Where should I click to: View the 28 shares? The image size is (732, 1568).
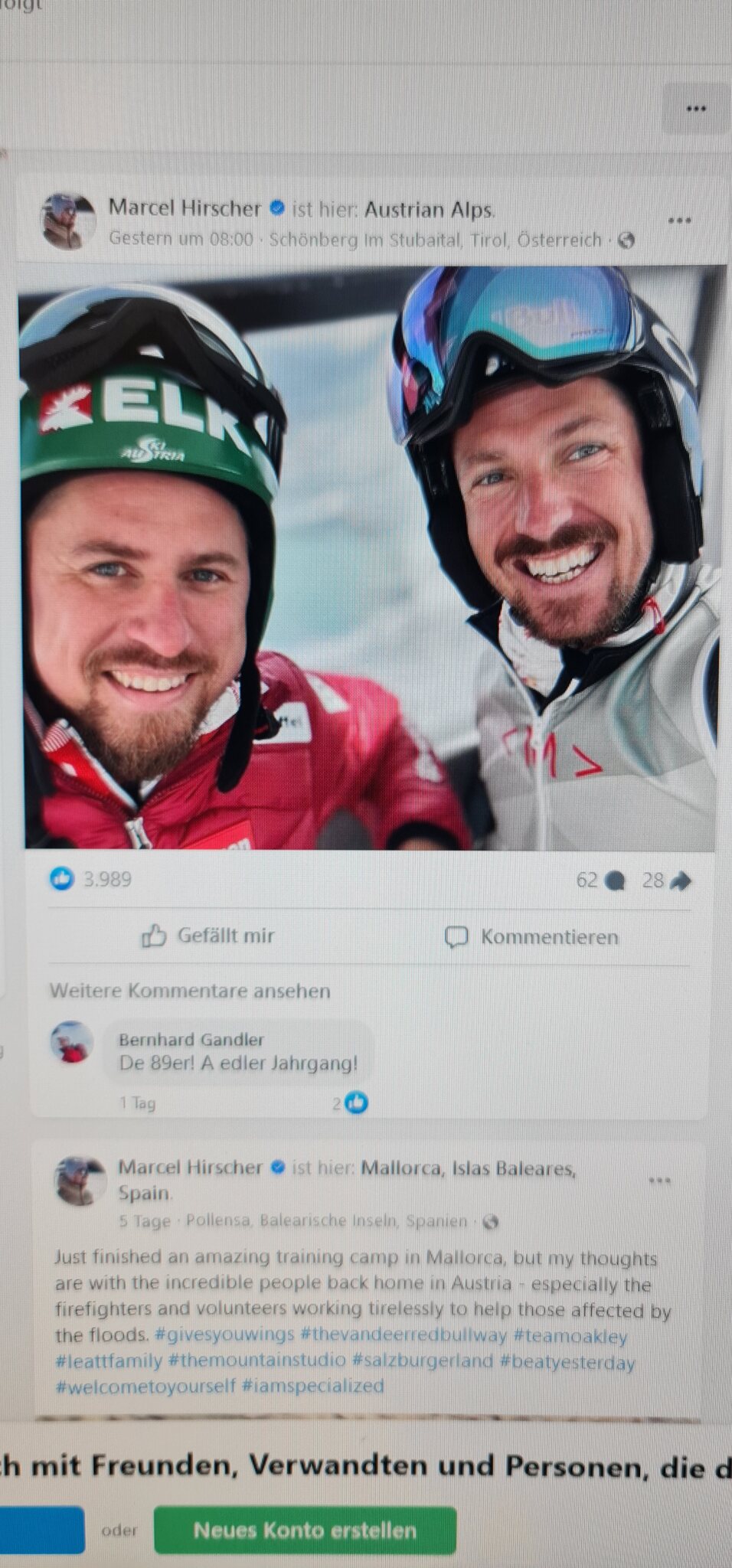point(665,880)
